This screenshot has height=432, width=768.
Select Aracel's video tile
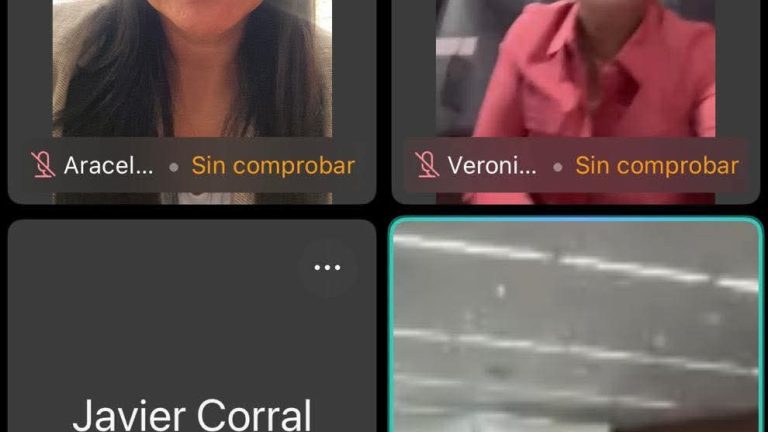coord(192,80)
